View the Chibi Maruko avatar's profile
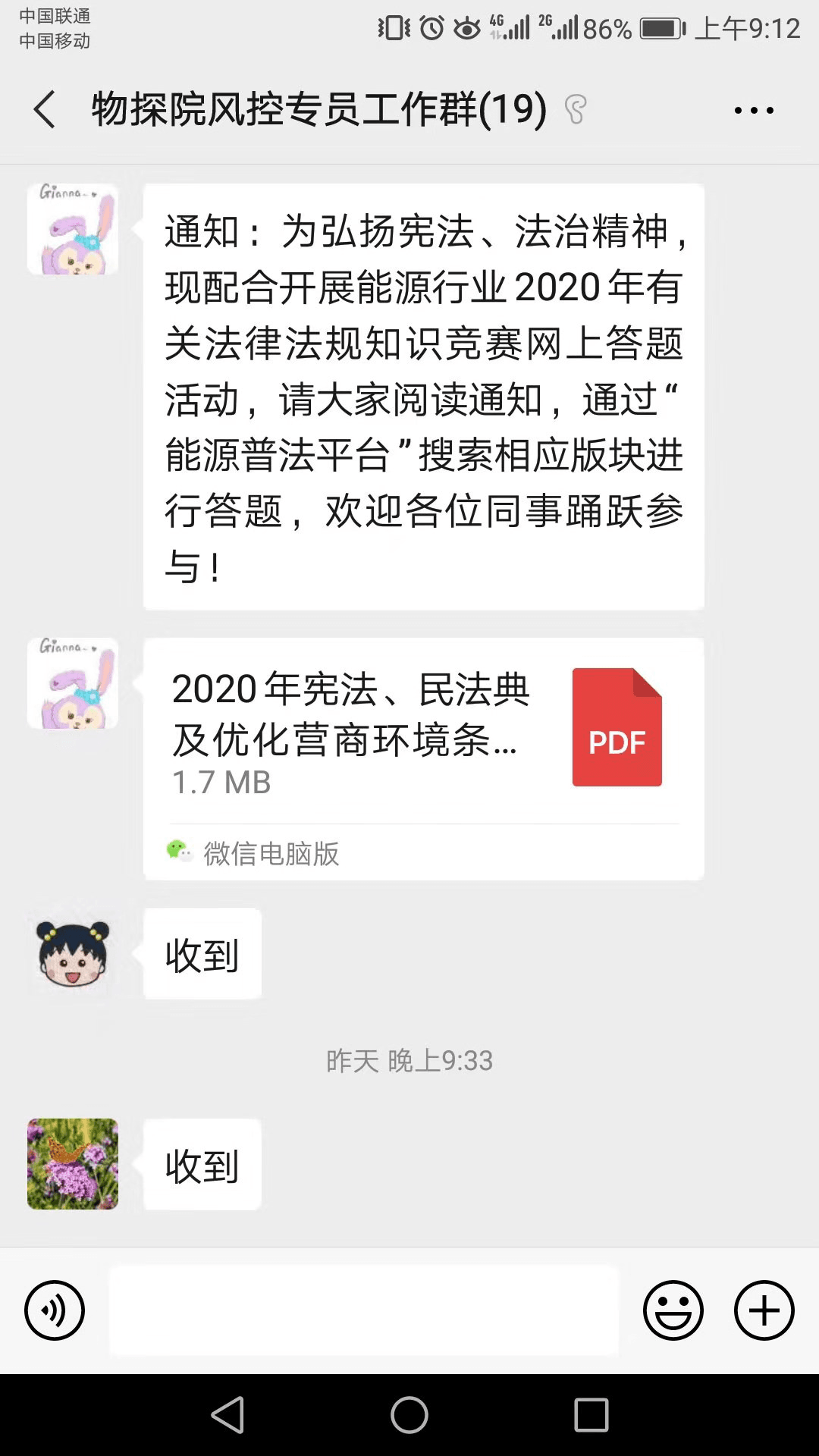The image size is (819, 1456). point(73,953)
